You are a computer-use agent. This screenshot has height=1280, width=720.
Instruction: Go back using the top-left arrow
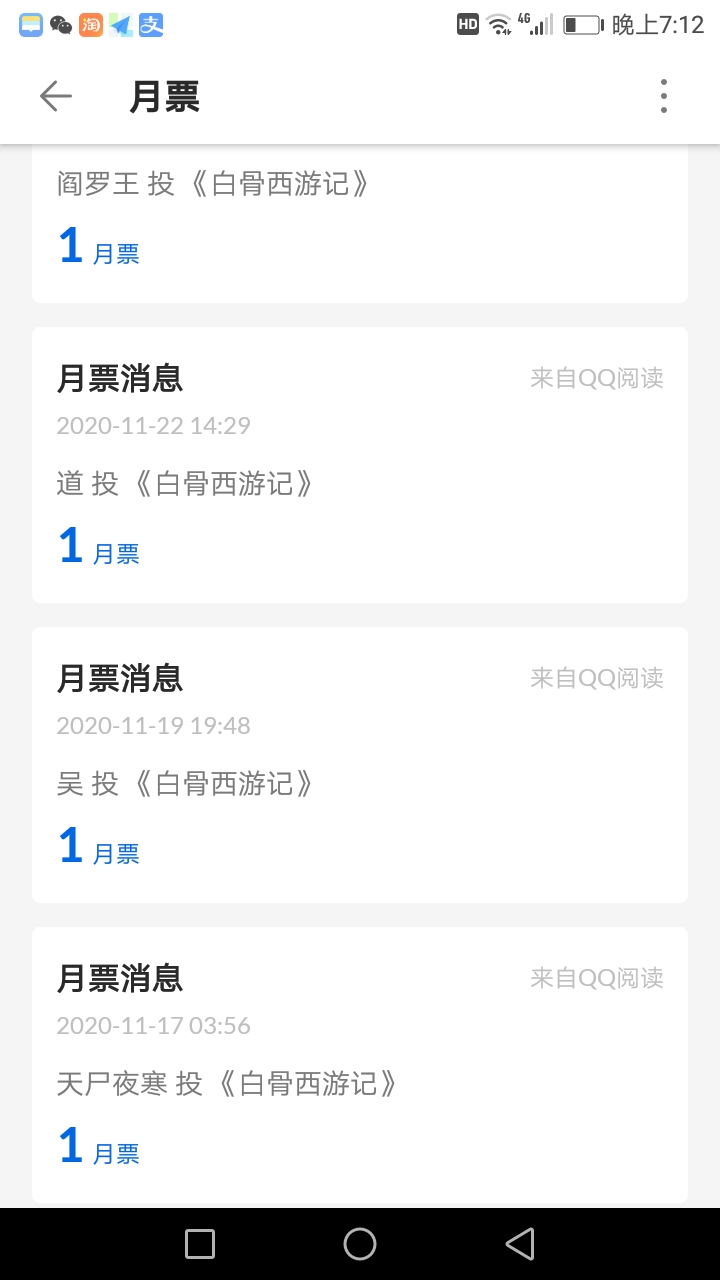click(56, 96)
